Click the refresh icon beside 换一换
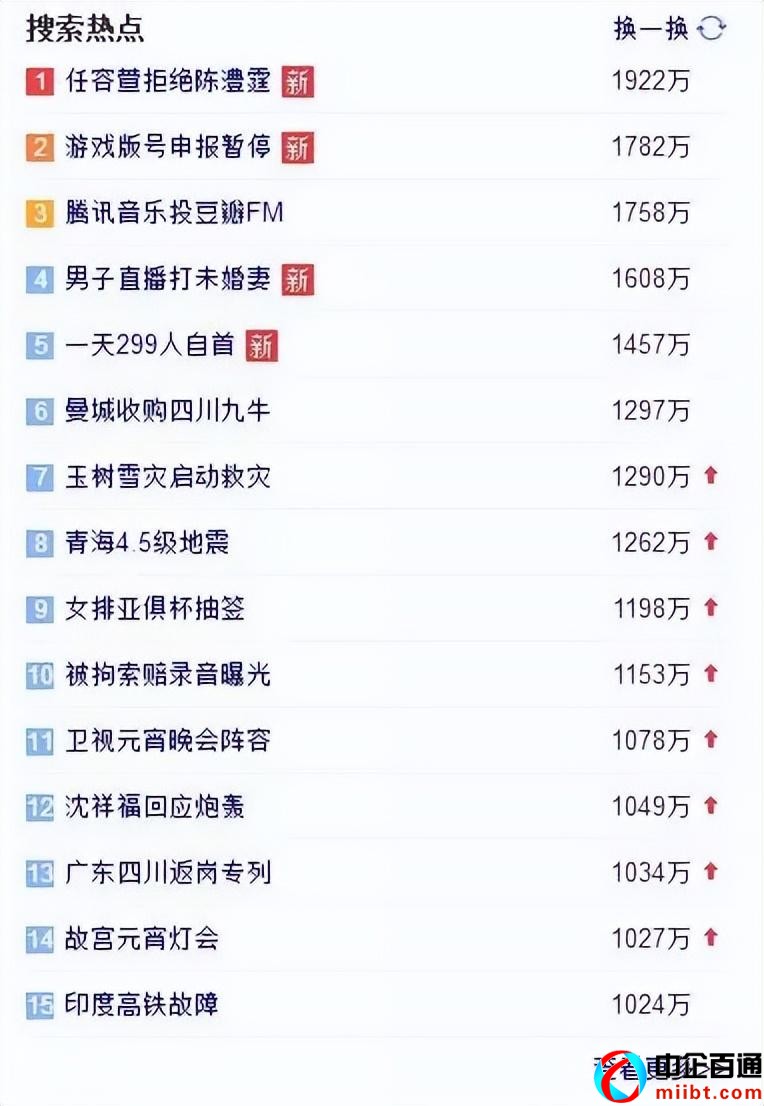Screen dimensions: 764x1106 pos(710,29)
